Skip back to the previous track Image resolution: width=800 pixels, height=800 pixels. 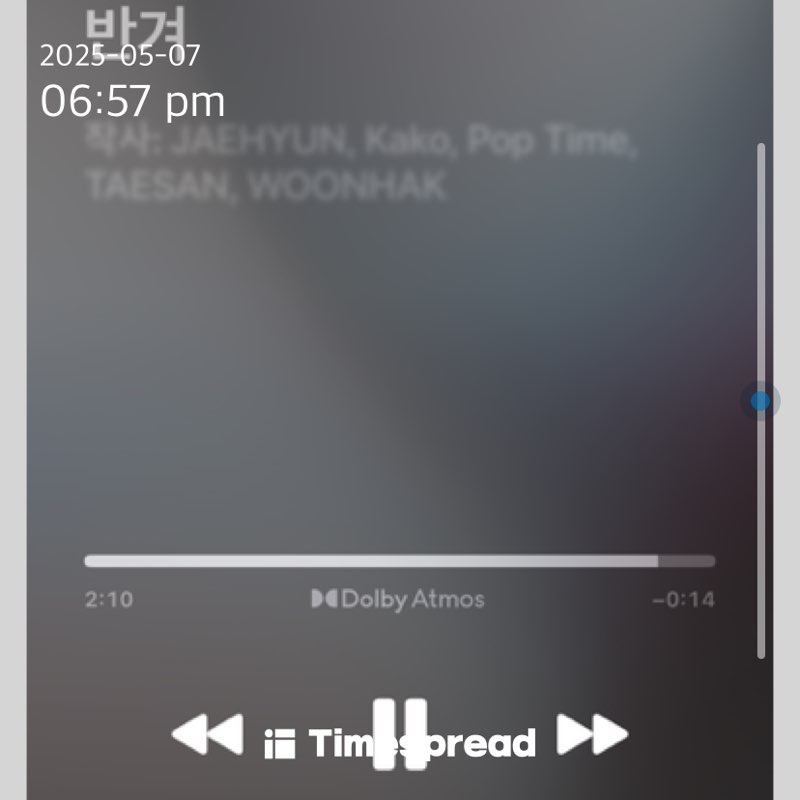[x=207, y=735]
